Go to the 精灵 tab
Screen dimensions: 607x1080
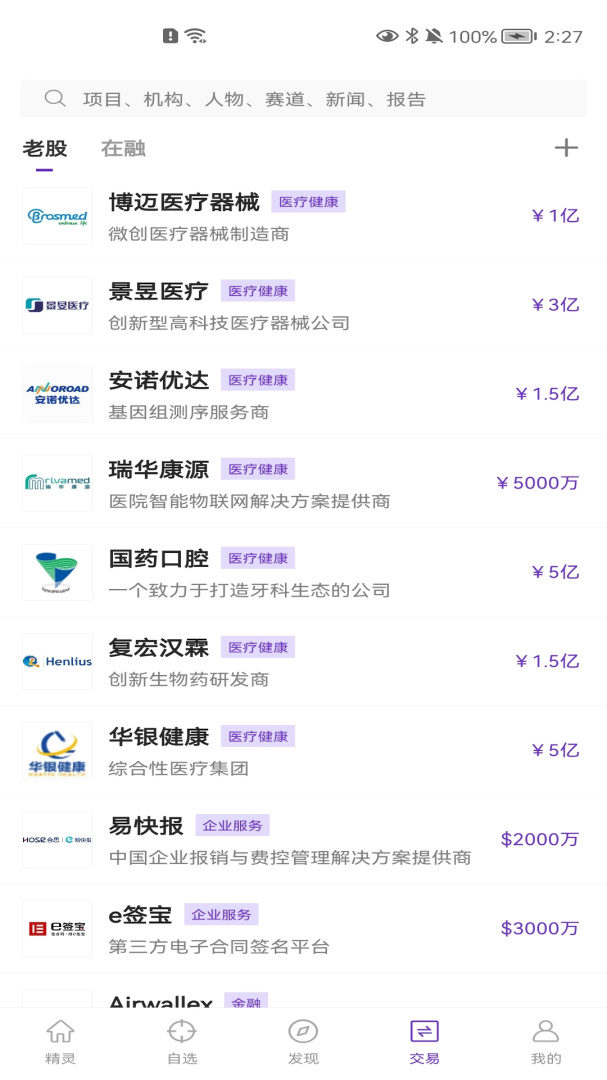point(61,1042)
